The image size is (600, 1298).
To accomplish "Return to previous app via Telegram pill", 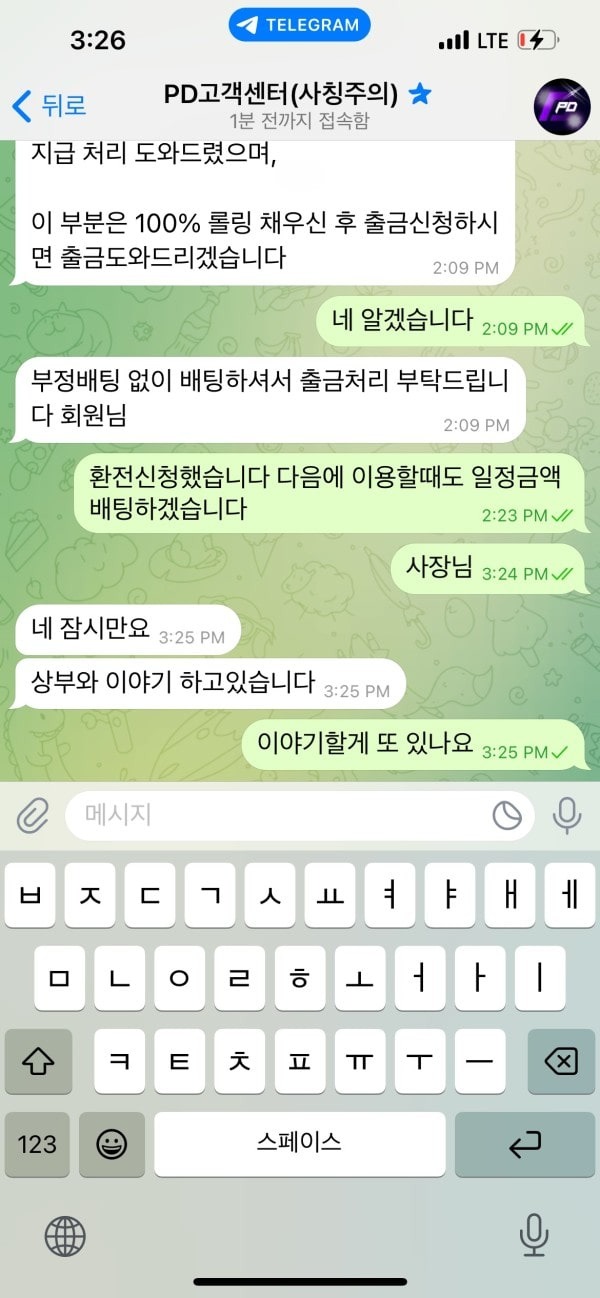I will [299, 25].
